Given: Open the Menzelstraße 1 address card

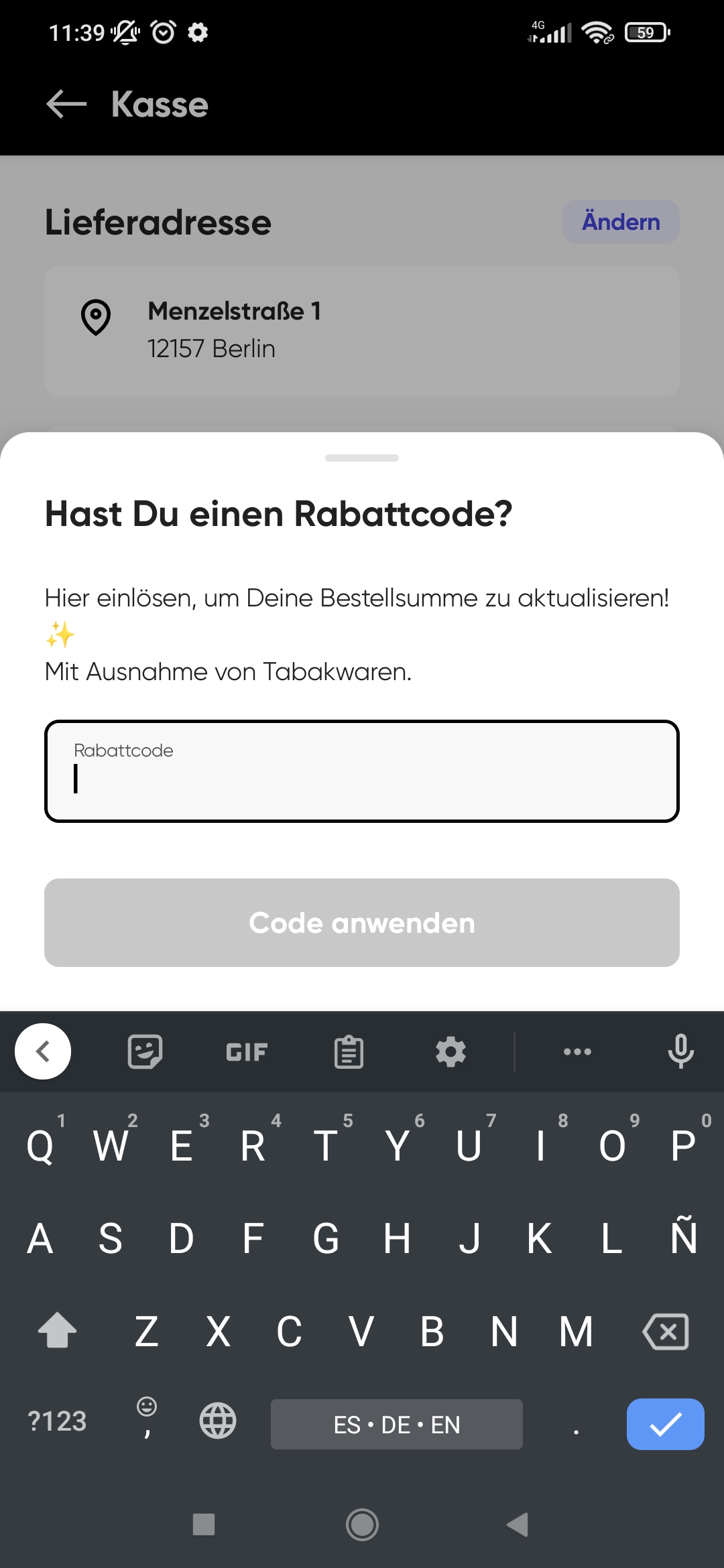Looking at the screenshot, I should click(x=362, y=330).
